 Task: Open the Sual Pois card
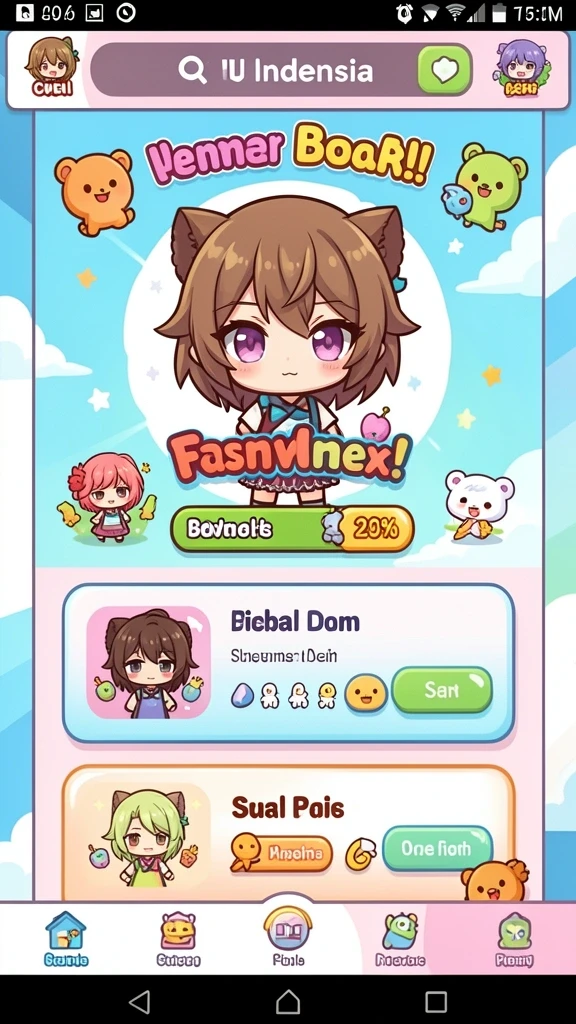pos(288,833)
